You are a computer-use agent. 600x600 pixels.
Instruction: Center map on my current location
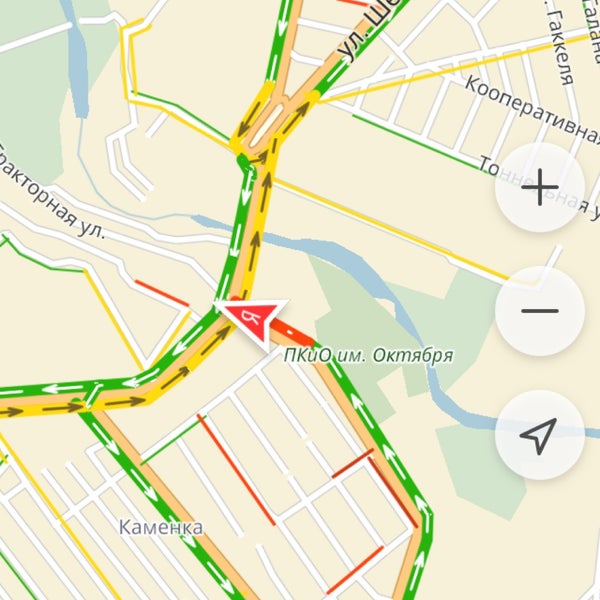[x=539, y=435]
